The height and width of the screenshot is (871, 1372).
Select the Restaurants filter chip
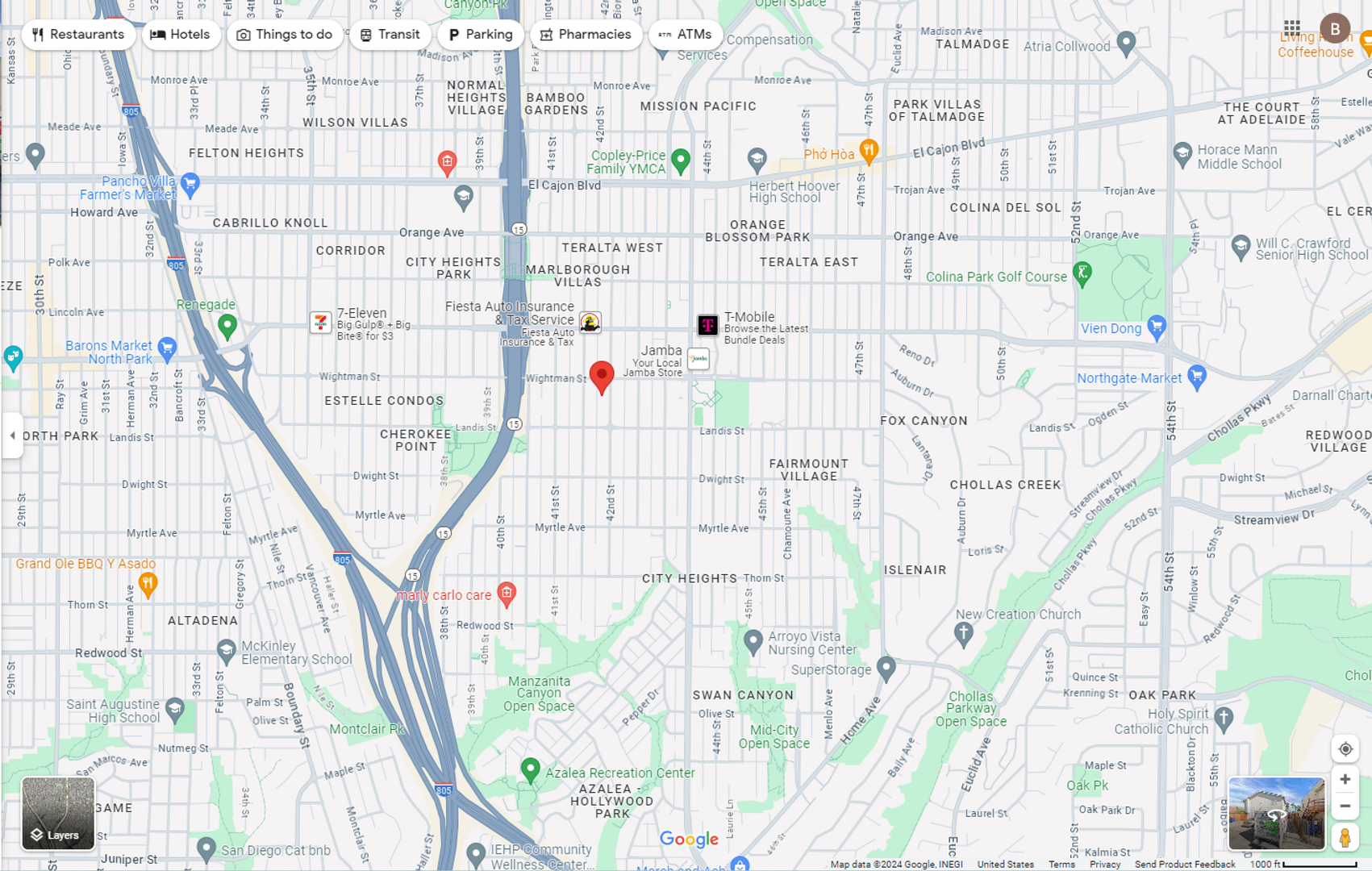(x=78, y=35)
